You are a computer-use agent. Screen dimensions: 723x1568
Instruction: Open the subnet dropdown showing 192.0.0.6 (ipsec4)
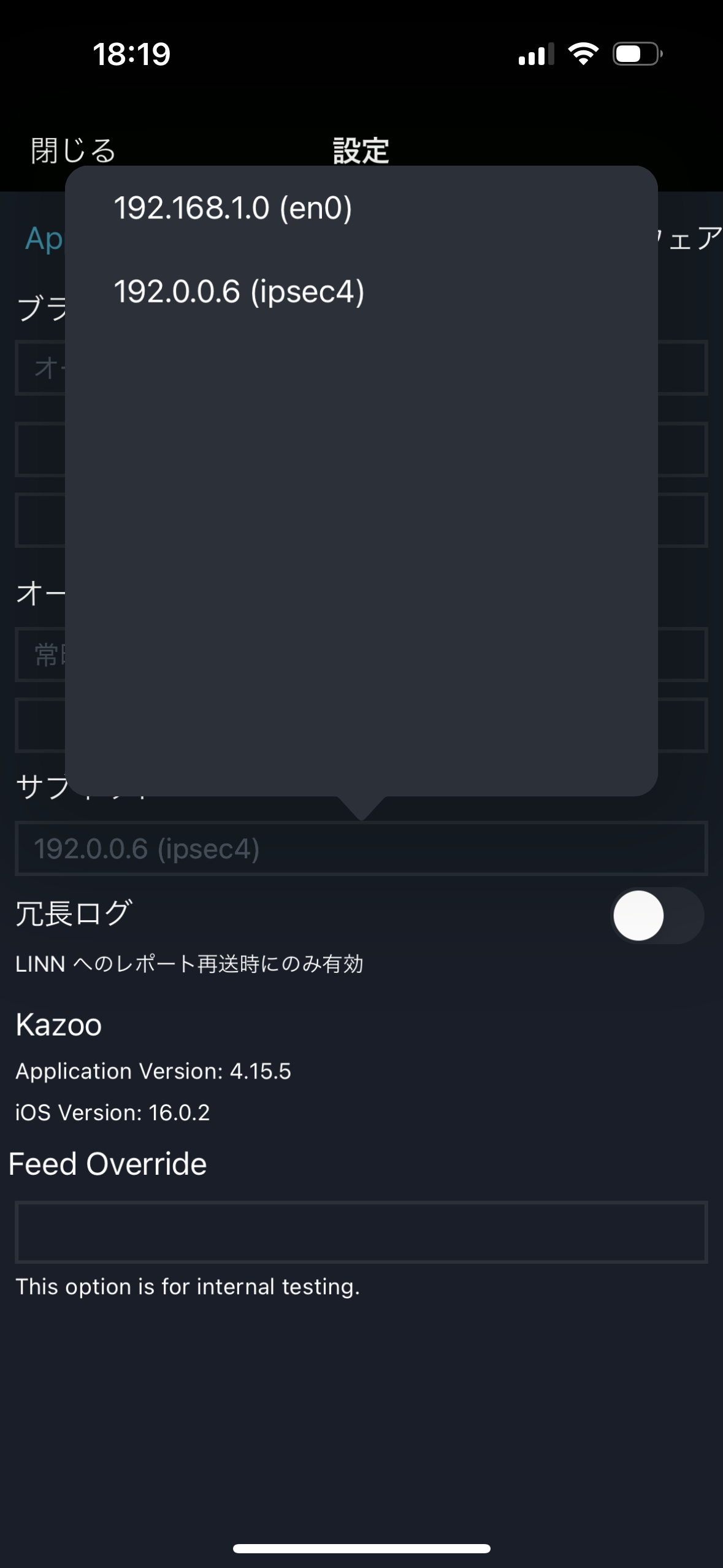tap(361, 849)
